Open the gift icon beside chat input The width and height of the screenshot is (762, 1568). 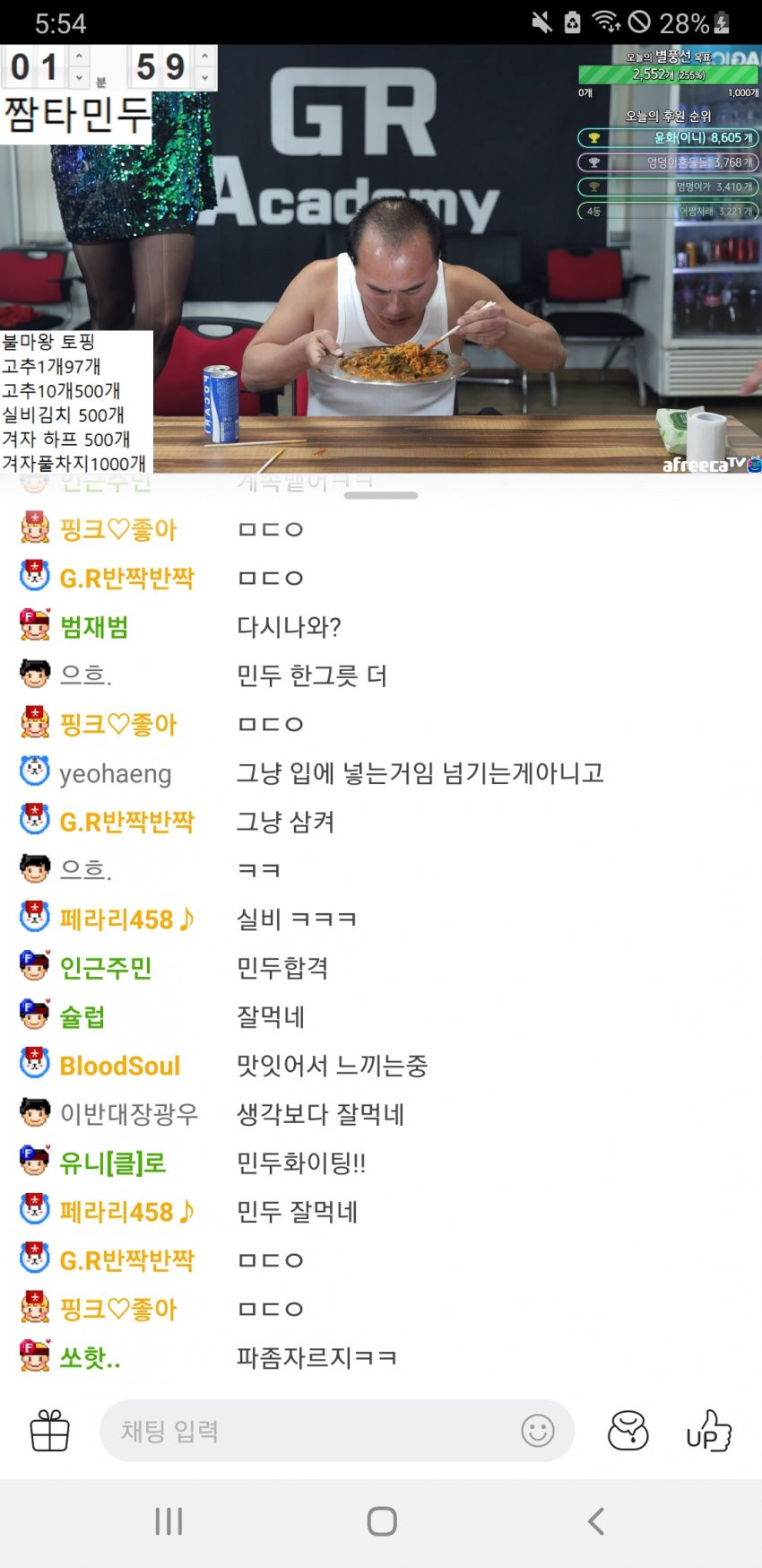click(50, 1431)
